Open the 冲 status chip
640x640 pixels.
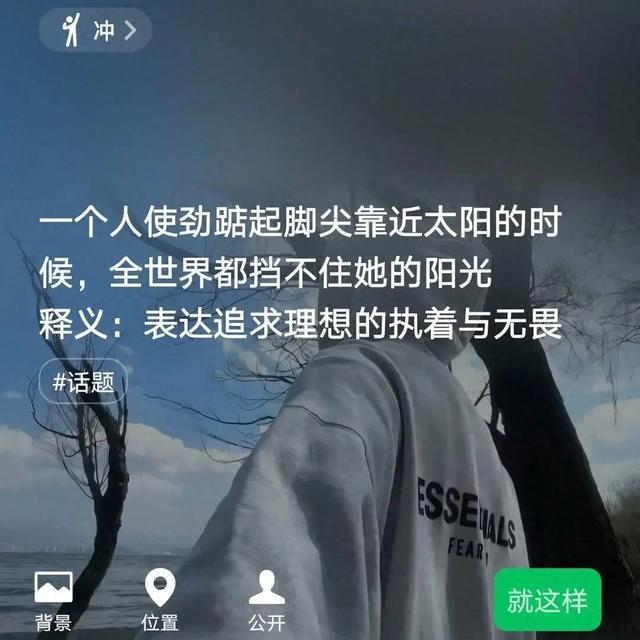tap(96, 30)
